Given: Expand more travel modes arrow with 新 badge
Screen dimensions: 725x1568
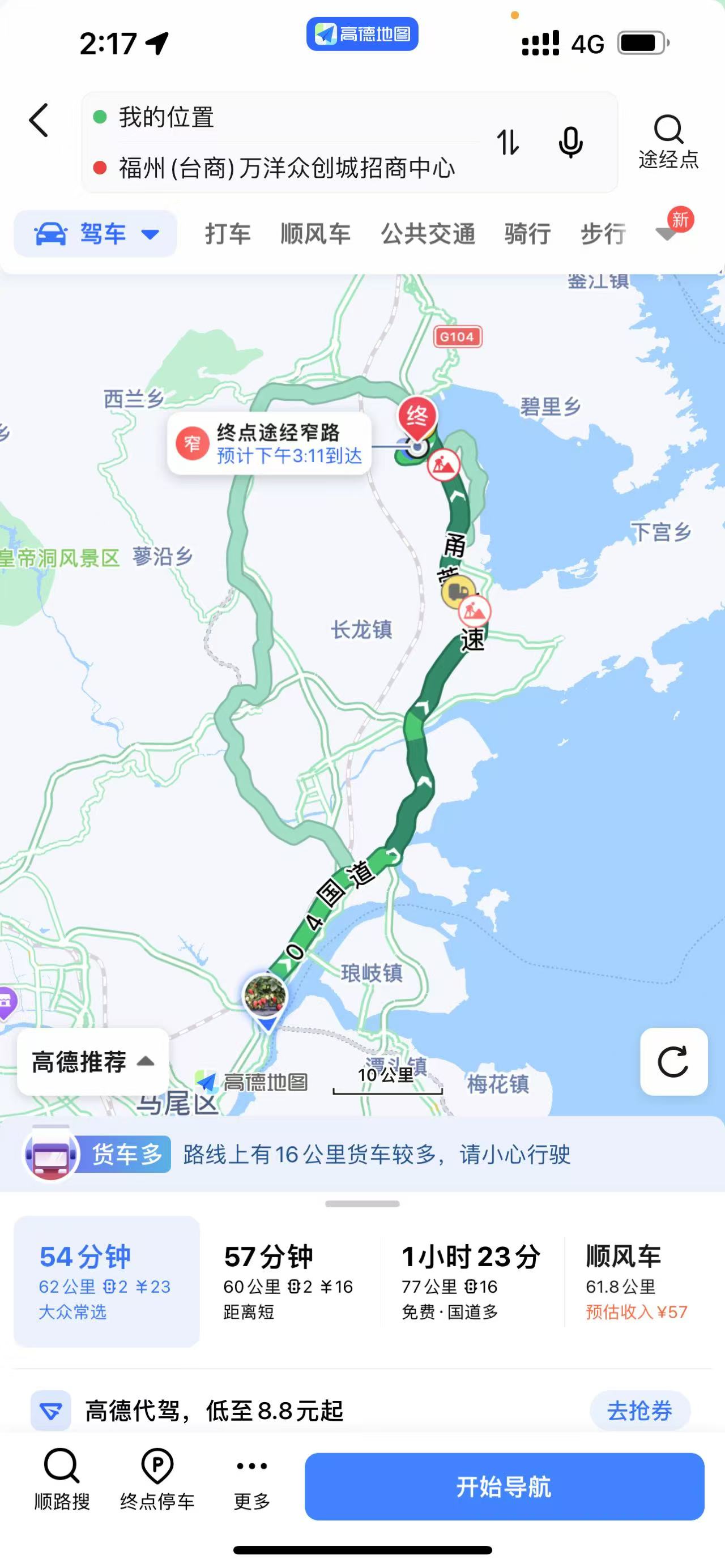Looking at the screenshot, I should coord(668,232).
